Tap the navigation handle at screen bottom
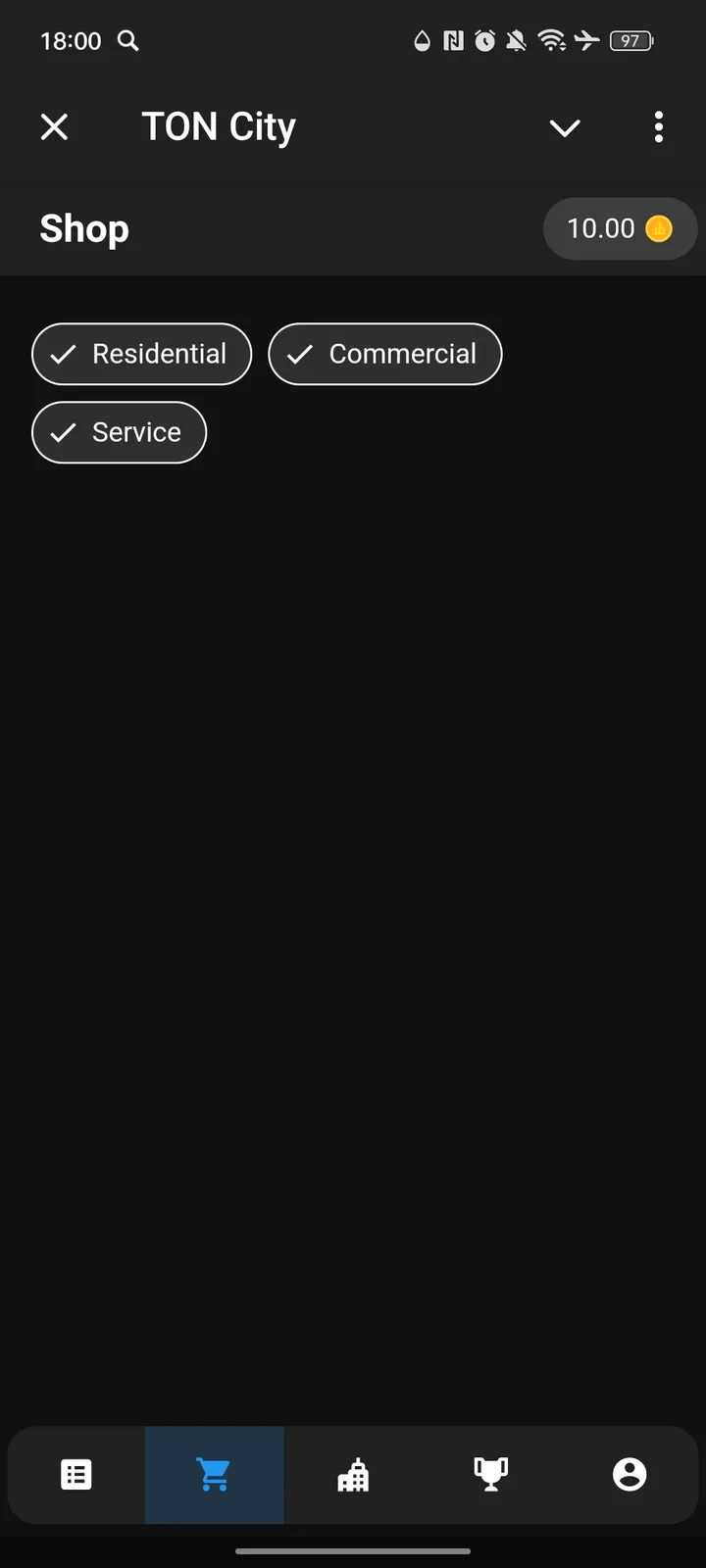 pyautogui.click(x=353, y=1551)
